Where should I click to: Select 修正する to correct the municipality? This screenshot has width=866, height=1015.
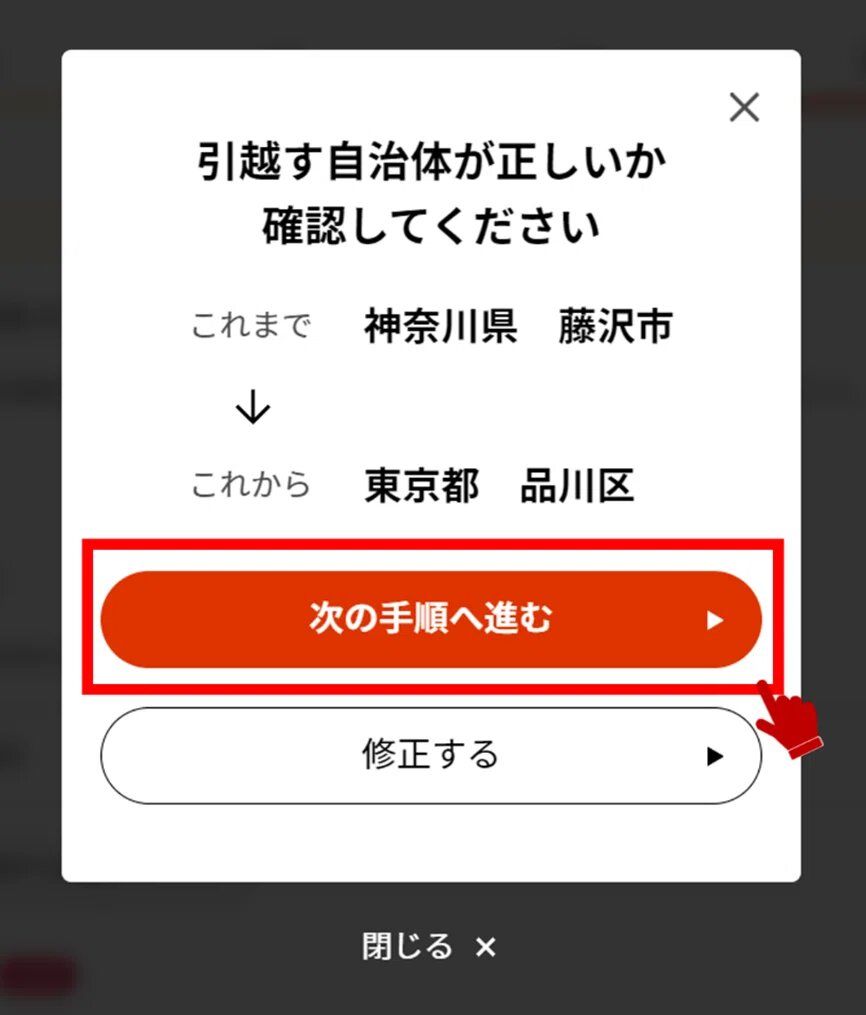431,755
